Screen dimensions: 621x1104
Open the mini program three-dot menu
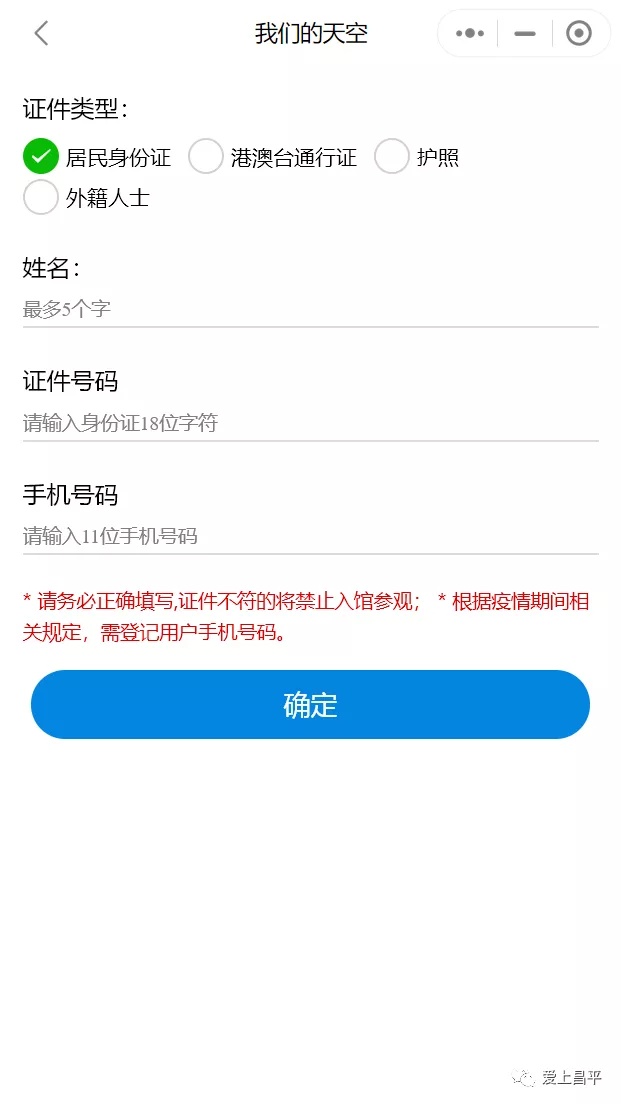tap(470, 33)
